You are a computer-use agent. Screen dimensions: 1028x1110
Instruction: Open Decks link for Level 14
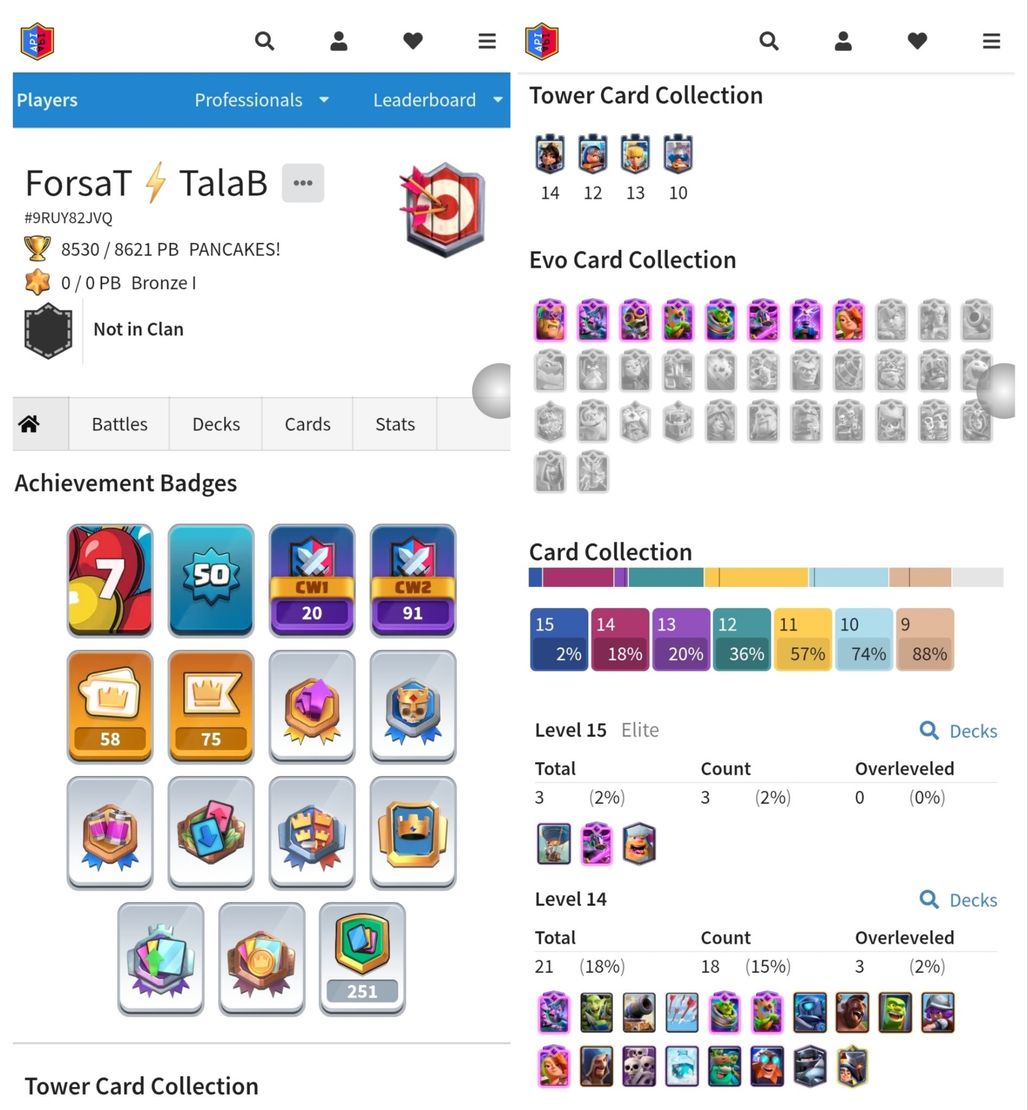point(958,900)
